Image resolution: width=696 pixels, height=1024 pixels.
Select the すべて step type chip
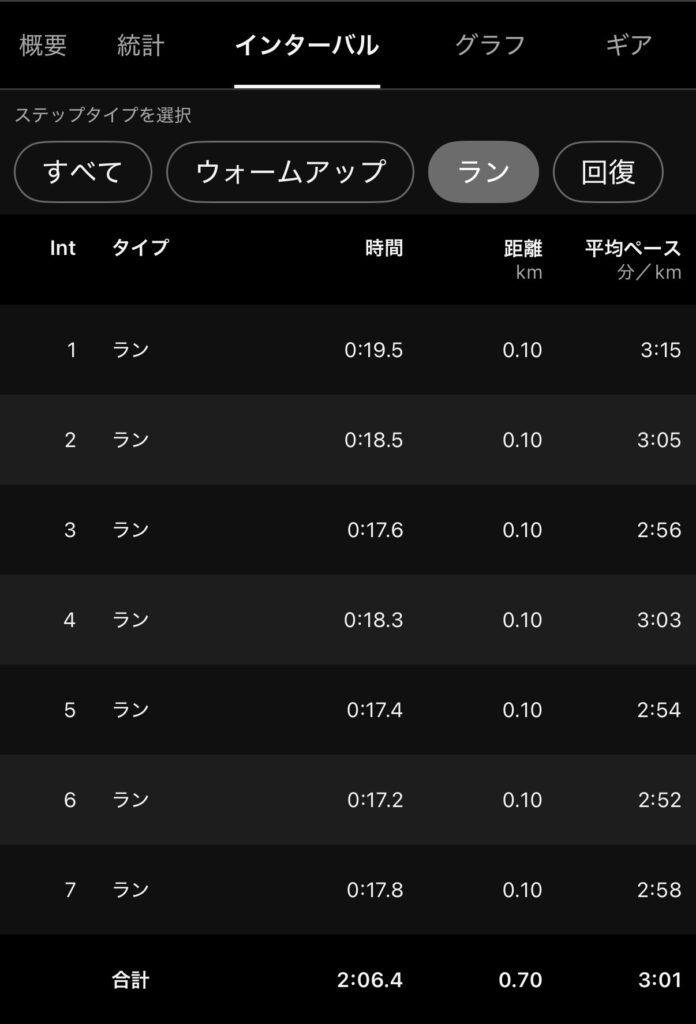click(x=83, y=172)
